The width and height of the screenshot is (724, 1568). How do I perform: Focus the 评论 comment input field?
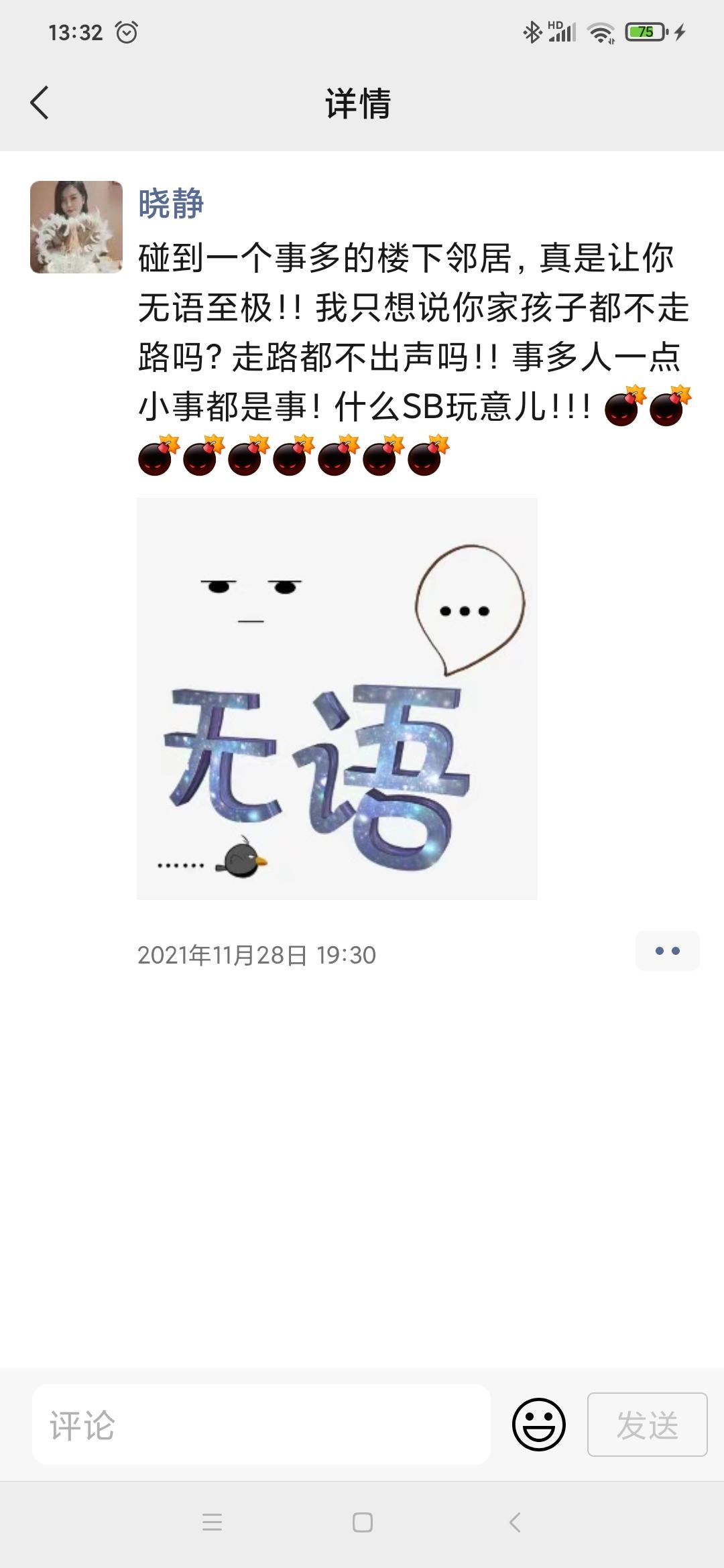pyautogui.click(x=261, y=1424)
